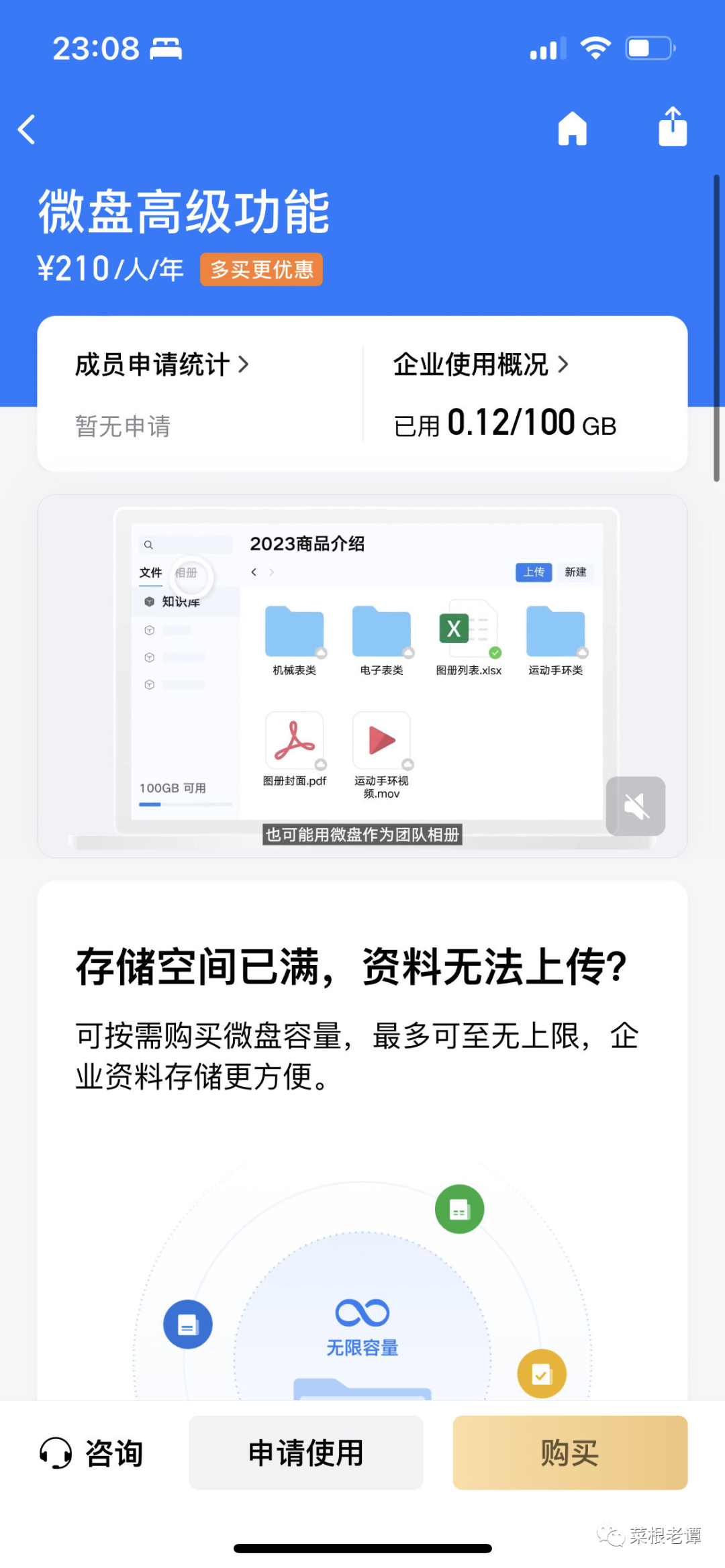Go back using the top-left arrow

(x=27, y=129)
